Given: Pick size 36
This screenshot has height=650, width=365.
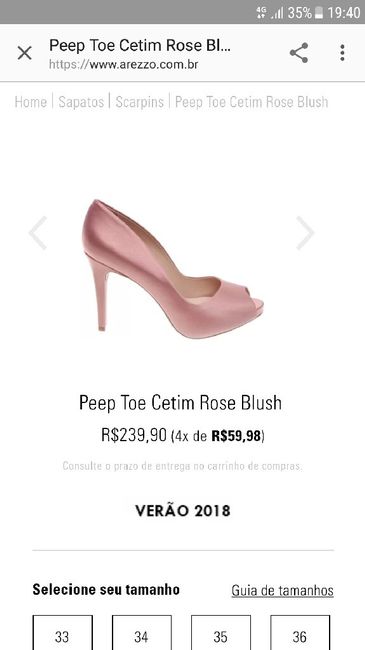Looking at the screenshot, I should coord(300,633).
